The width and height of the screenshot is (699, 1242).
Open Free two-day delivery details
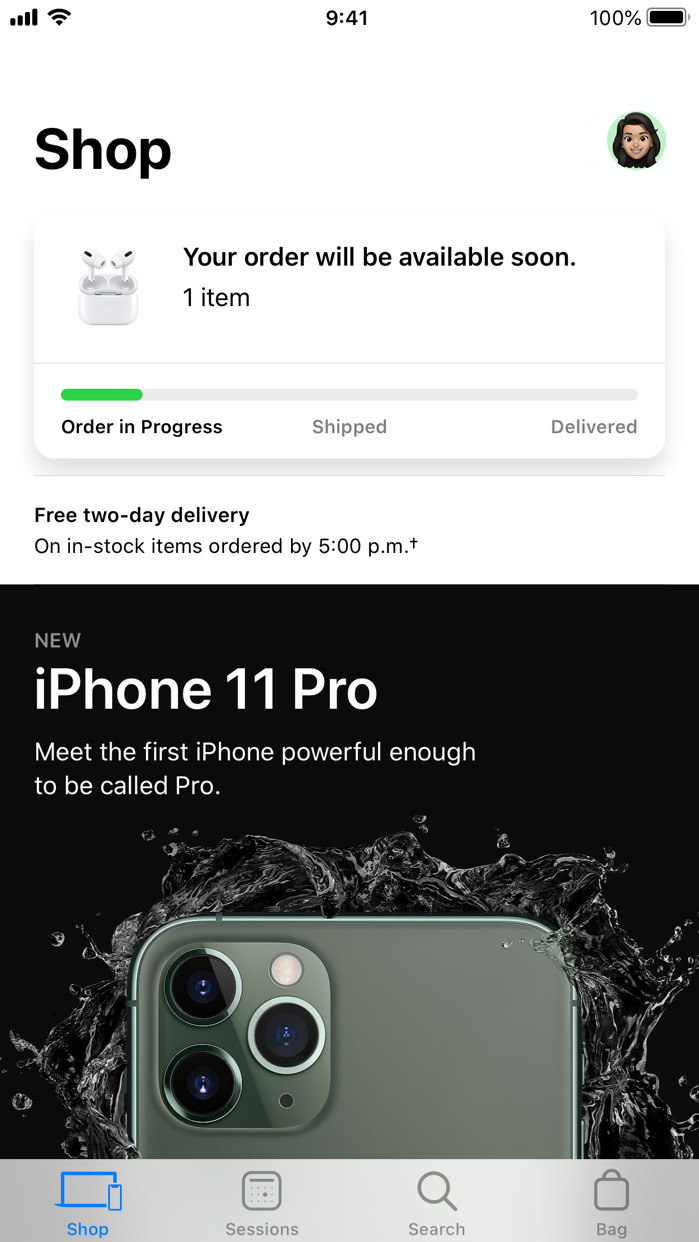pos(227,530)
